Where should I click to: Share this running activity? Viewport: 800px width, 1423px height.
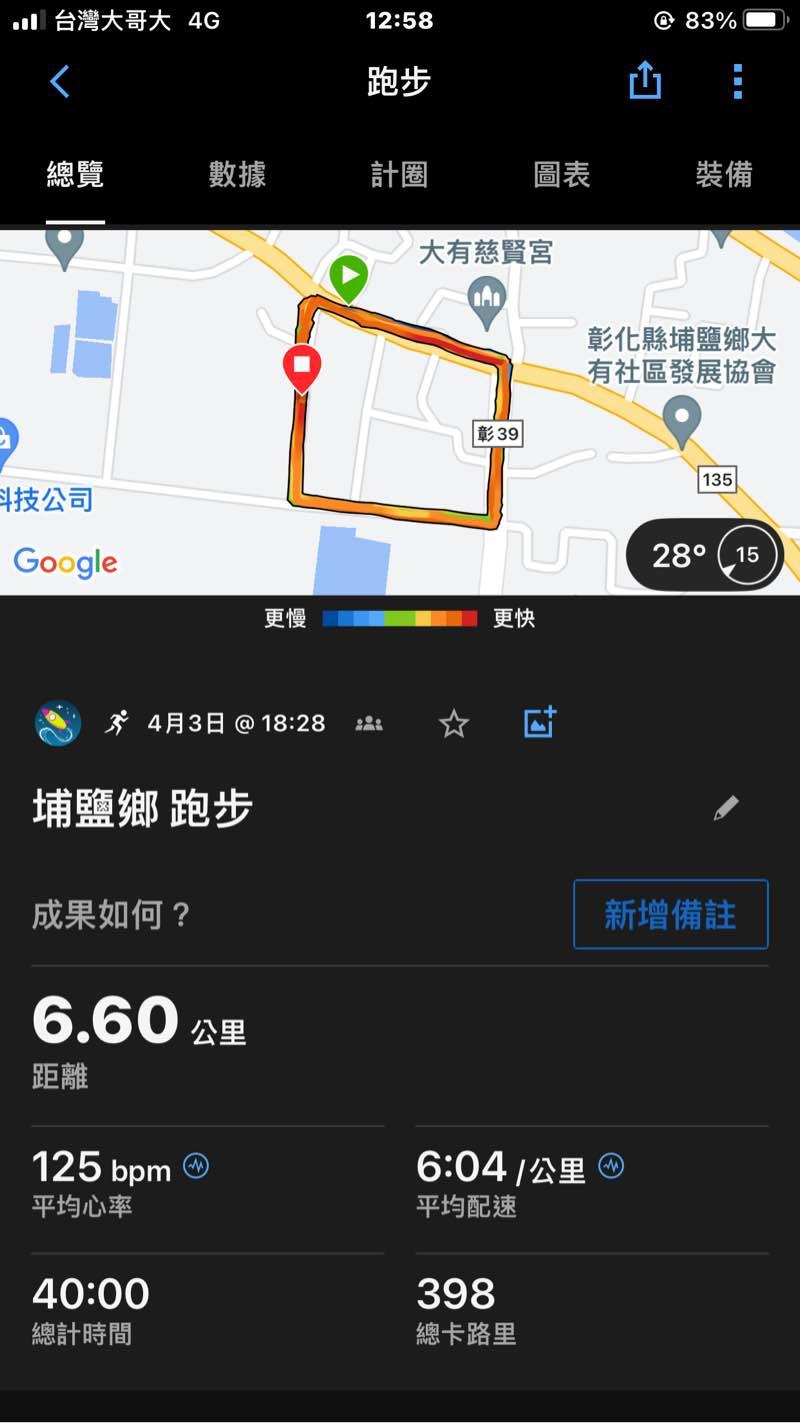click(645, 81)
